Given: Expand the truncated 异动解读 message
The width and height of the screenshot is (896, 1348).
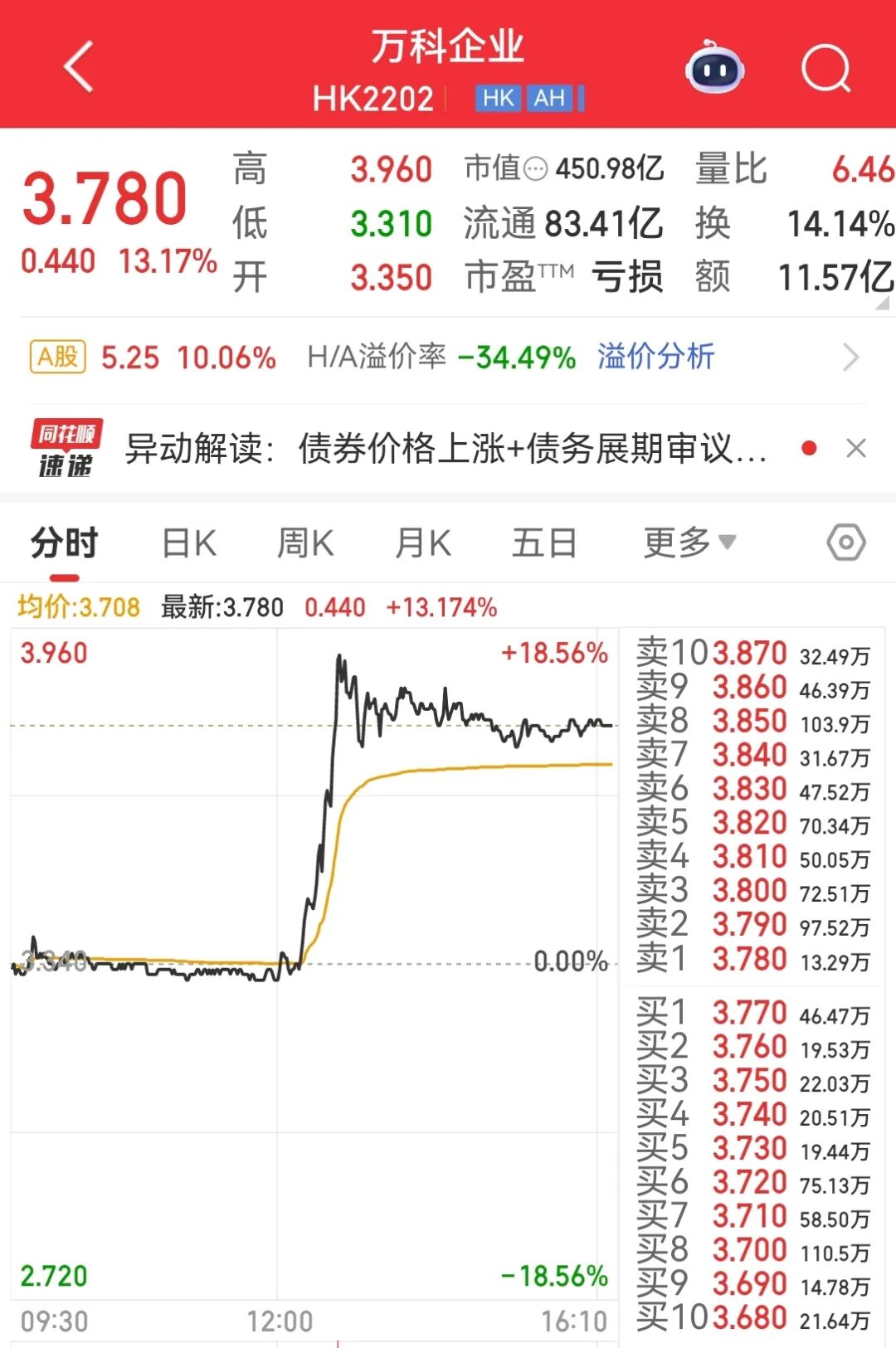Looking at the screenshot, I should (x=448, y=449).
